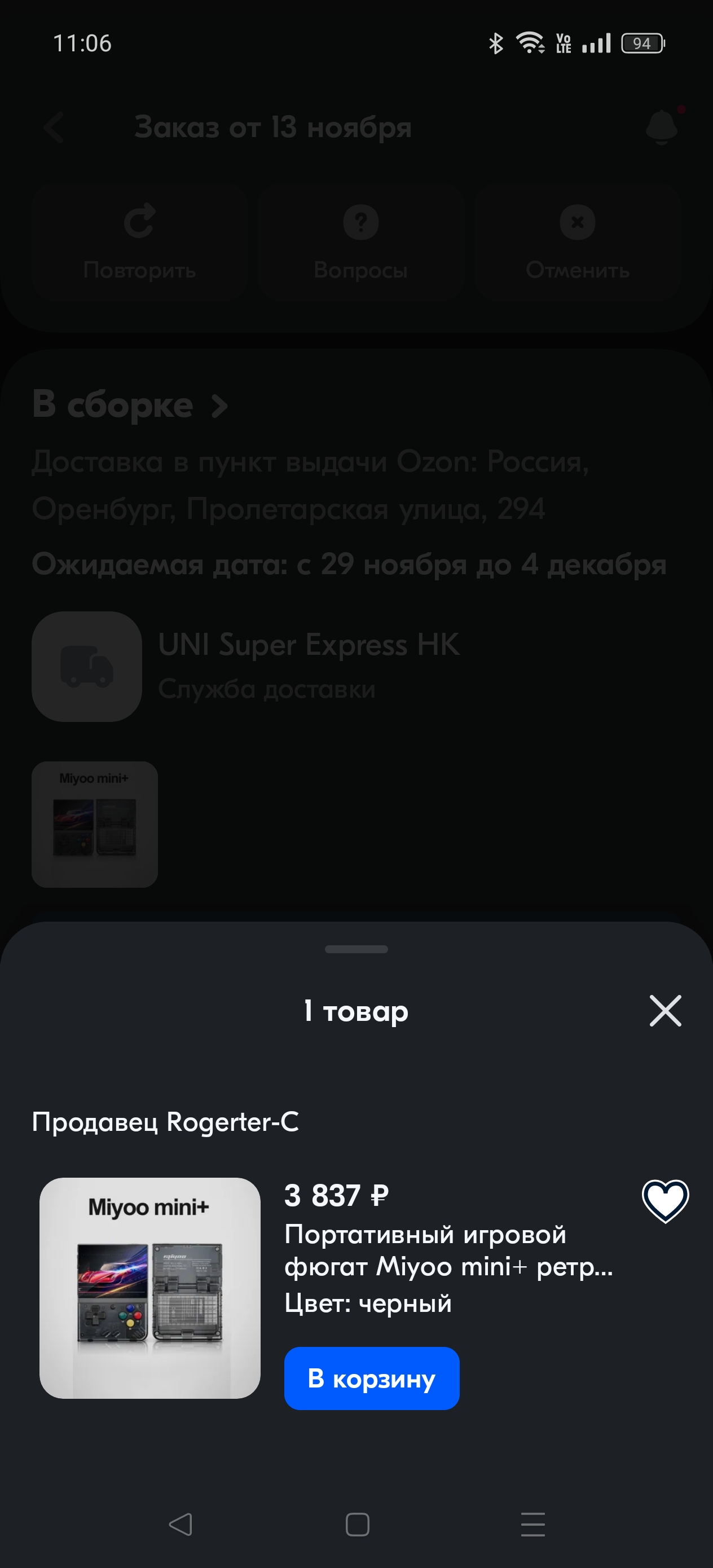Open the Miyoo mini+ product image
The width and height of the screenshot is (713, 1568).
(x=150, y=1288)
